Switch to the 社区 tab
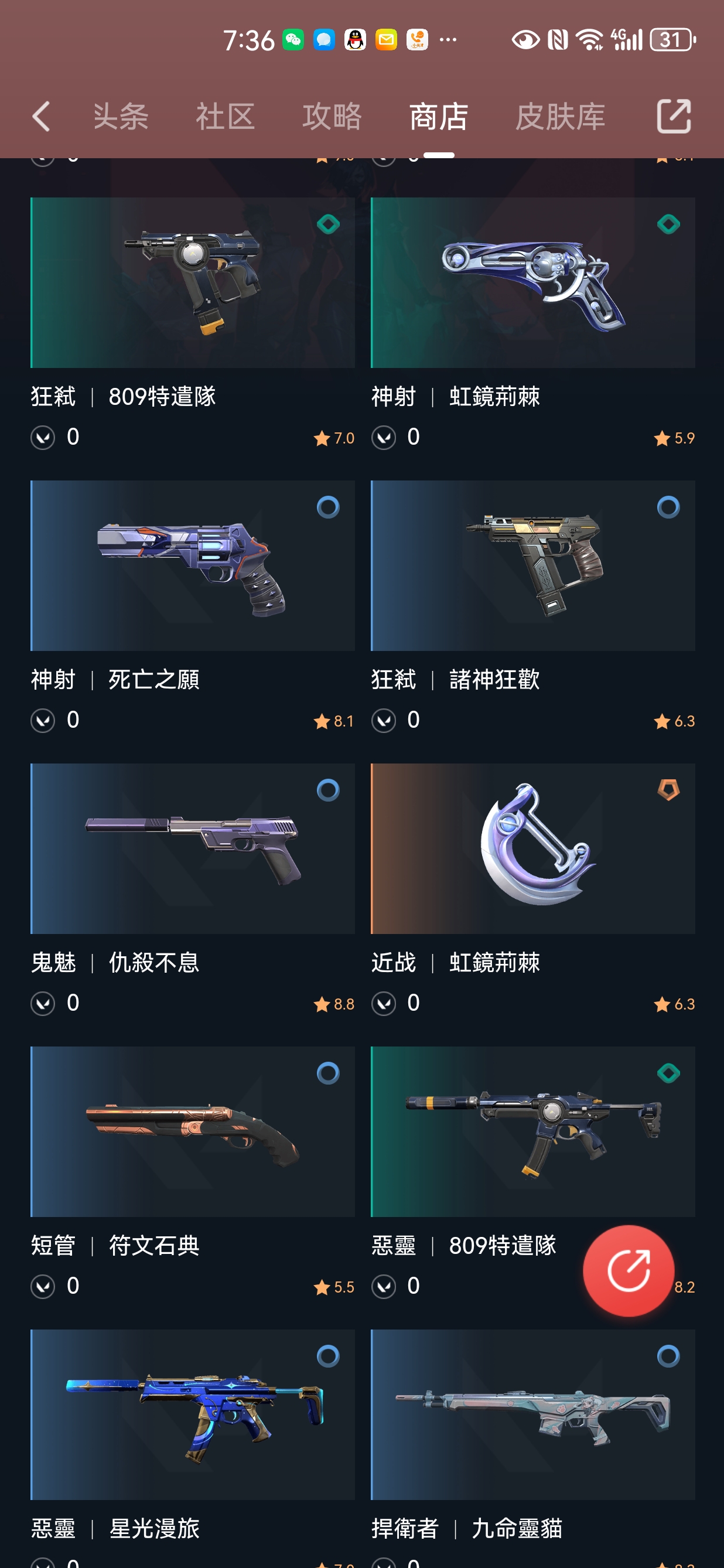The width and height of the screenshot is (724, 1568). [x=224, y=116]
